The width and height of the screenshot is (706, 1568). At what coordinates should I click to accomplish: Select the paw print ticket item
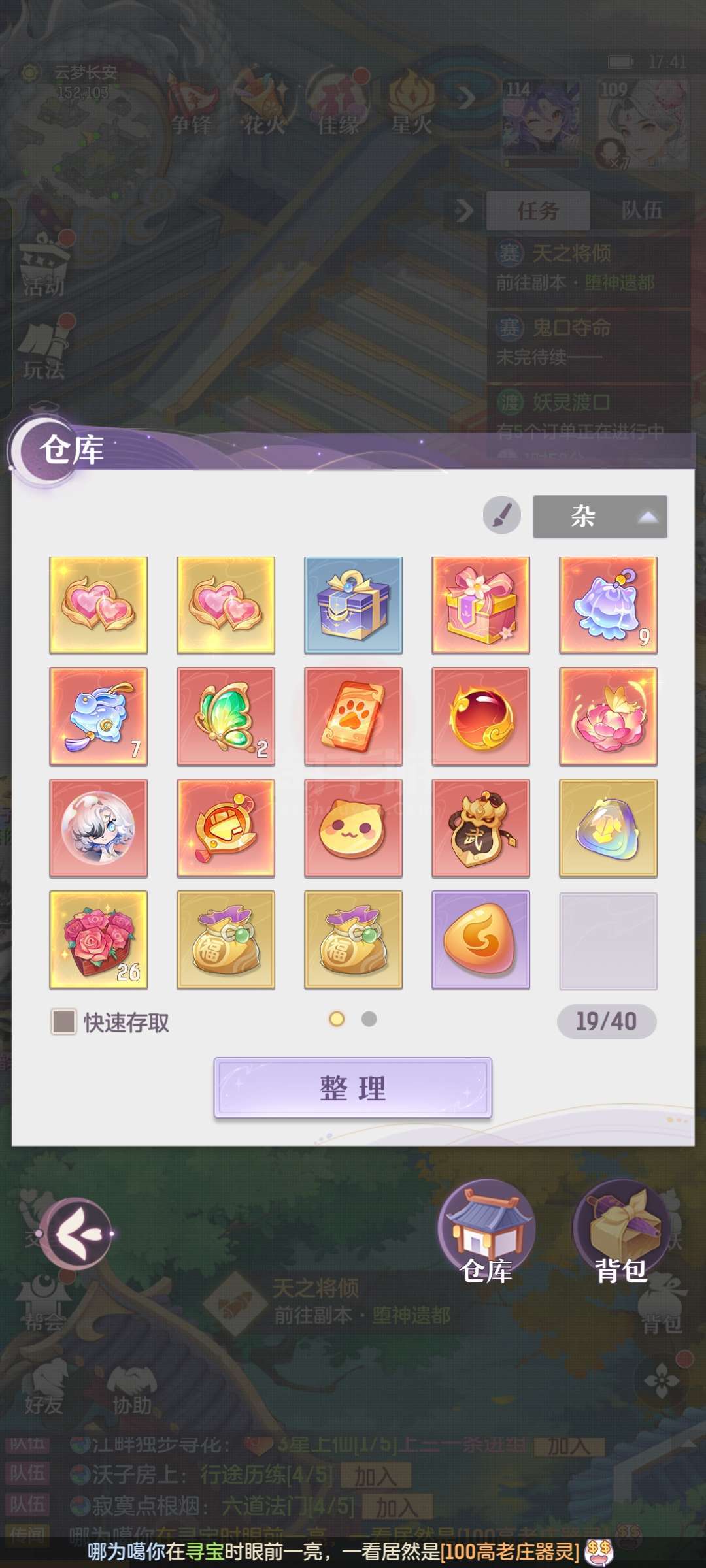coord(353,717)
